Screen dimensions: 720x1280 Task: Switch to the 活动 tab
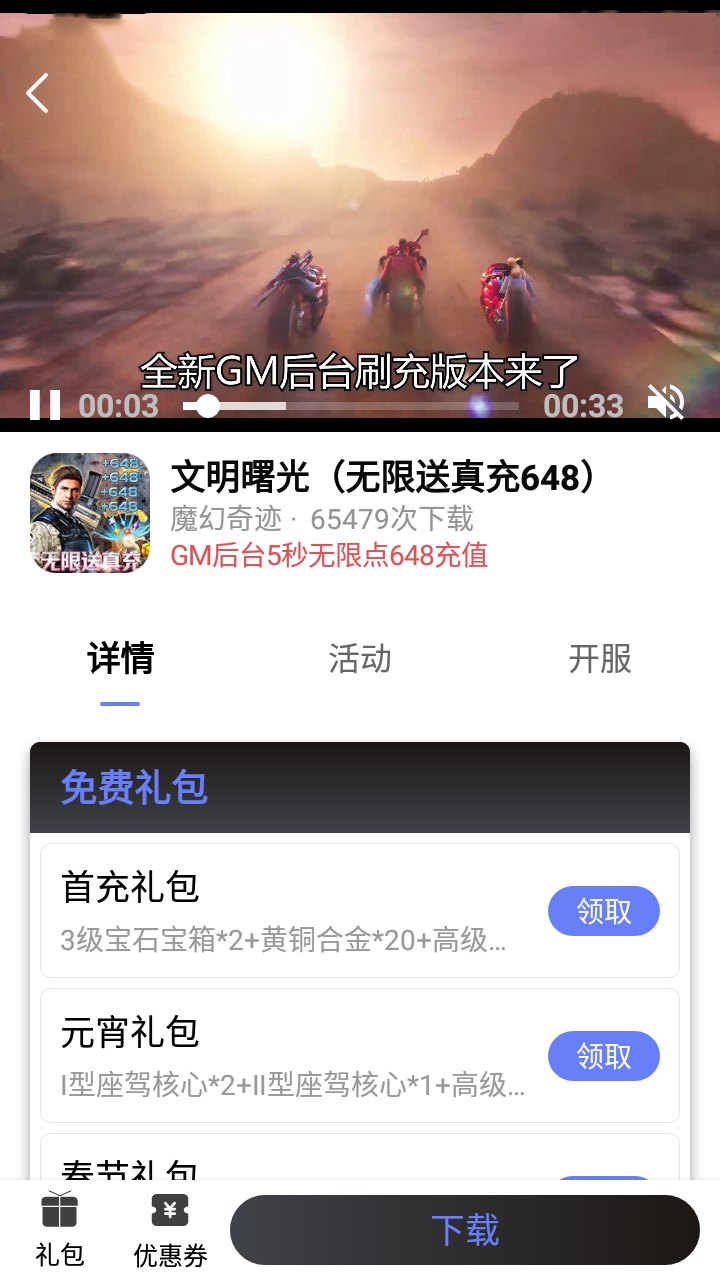tap(360, 659)
